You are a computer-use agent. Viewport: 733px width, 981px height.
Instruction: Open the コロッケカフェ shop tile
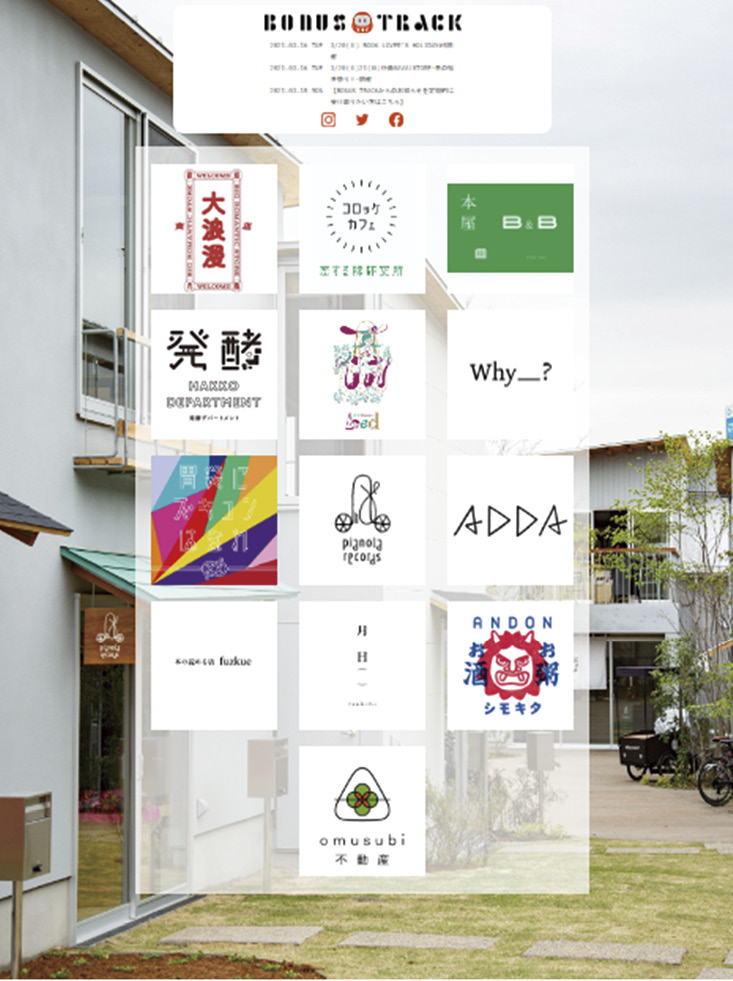pos(362,229)
